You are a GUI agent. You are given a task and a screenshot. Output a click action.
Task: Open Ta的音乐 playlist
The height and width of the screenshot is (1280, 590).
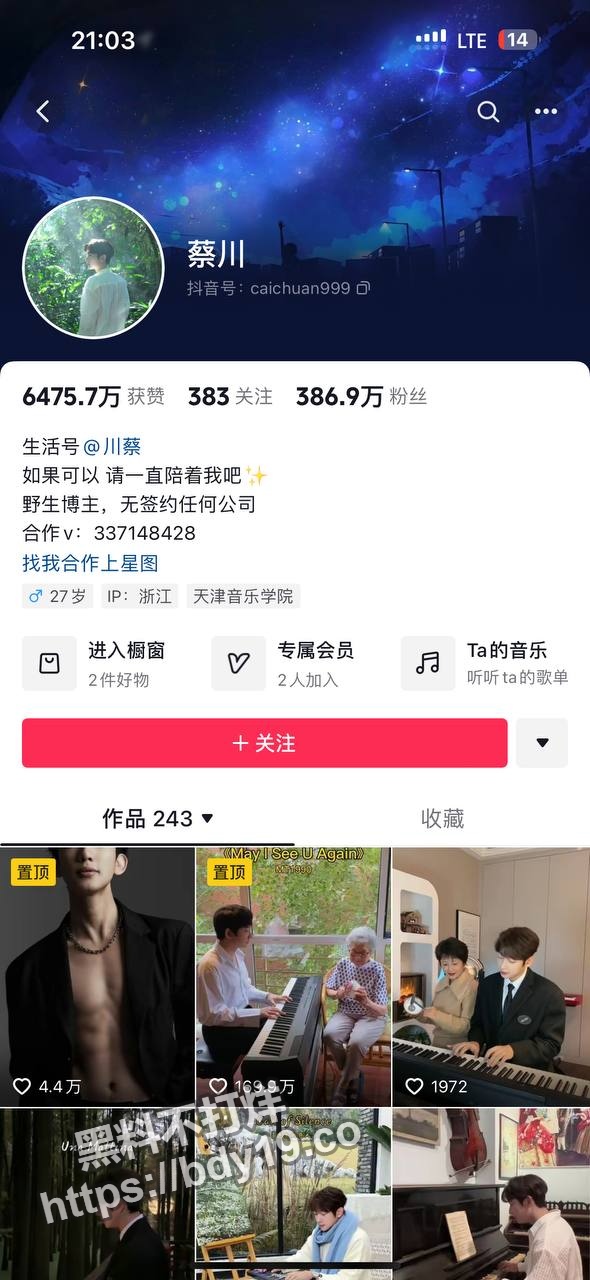pyautogui.click(x=485, y=663)
